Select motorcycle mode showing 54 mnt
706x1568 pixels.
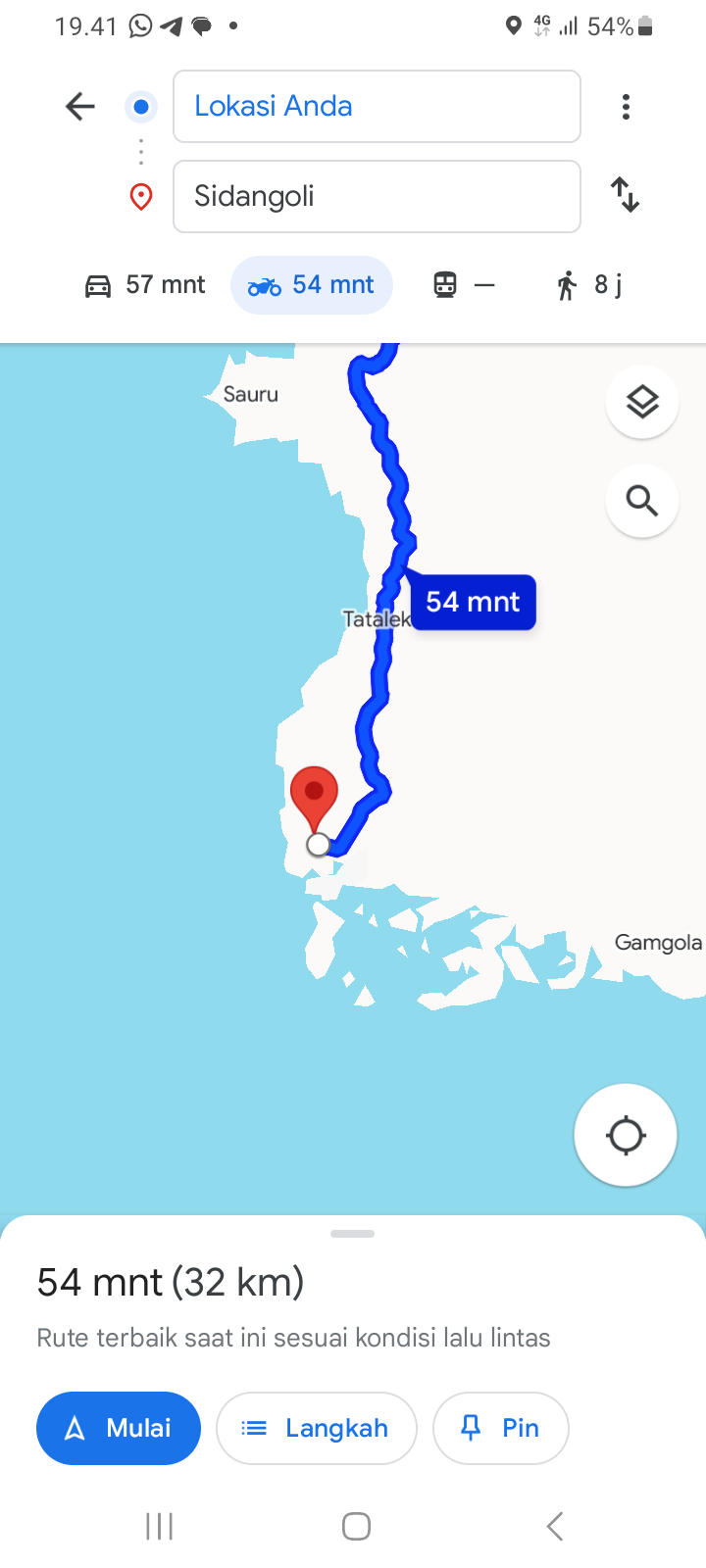[312, 285]
